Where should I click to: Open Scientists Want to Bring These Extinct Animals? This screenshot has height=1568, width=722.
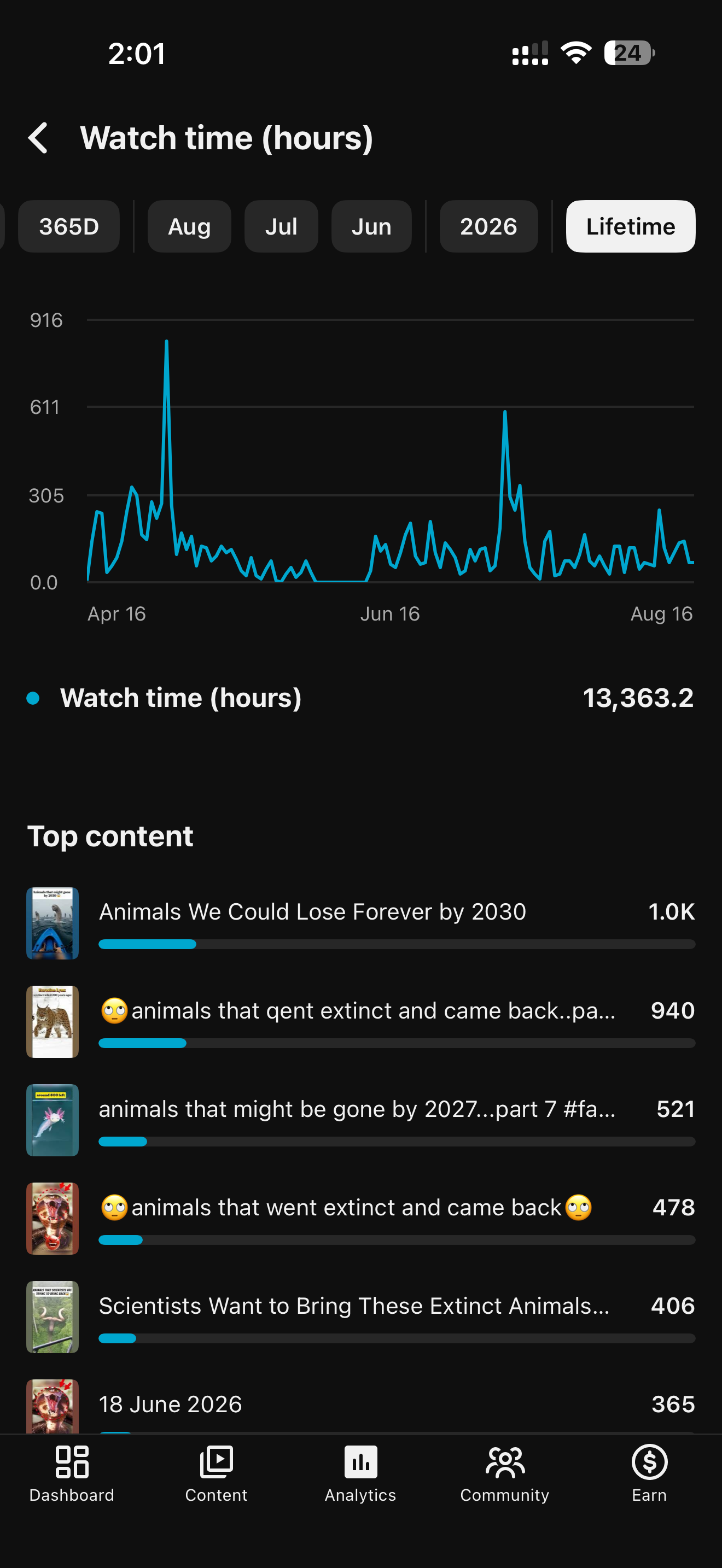coord(361,1317)
